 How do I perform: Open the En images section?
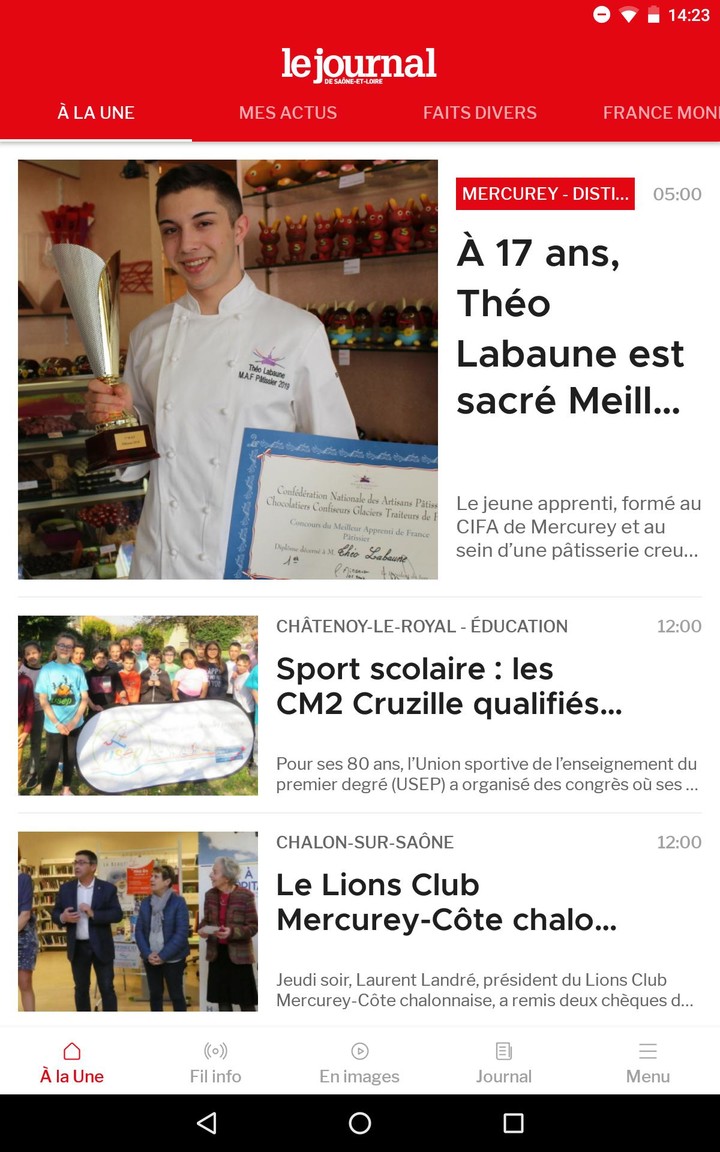coord(359,1062)
